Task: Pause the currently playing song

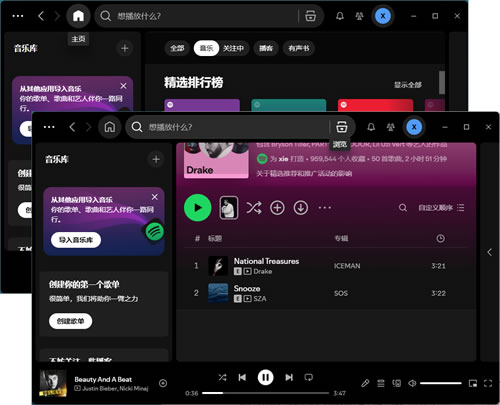Action: 265,377
